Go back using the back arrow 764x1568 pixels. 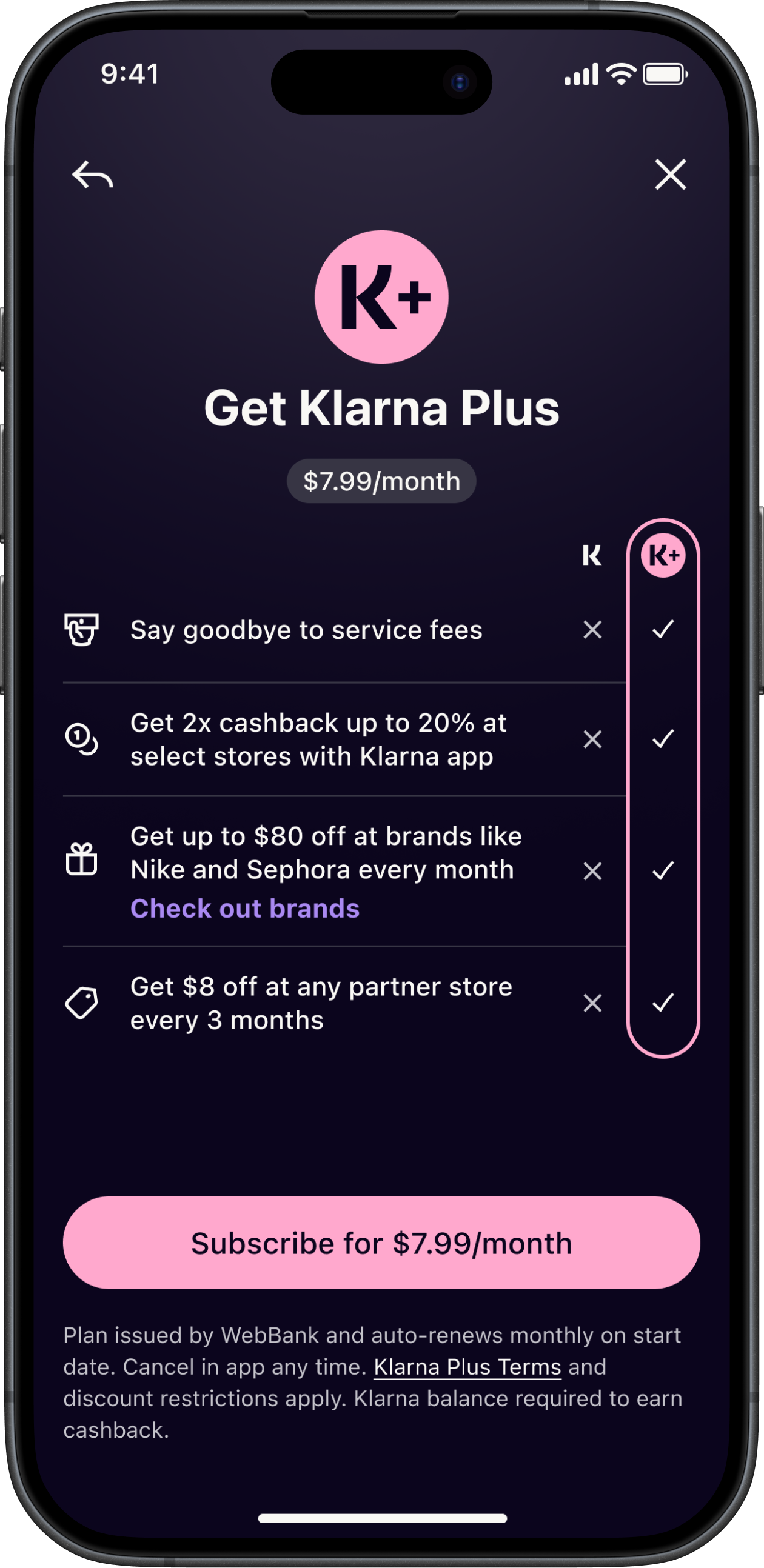click(x=93, y=175)
